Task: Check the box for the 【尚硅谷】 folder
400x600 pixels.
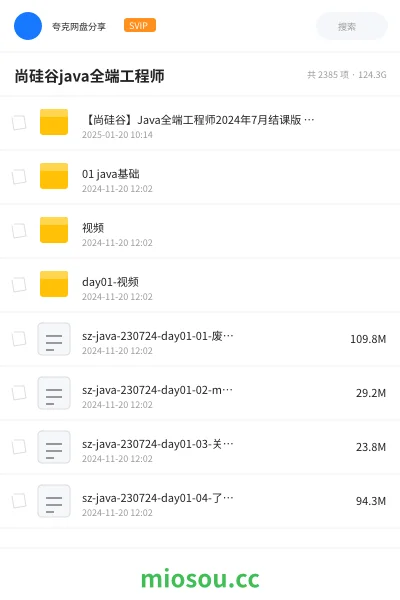Action: (19, 123)
